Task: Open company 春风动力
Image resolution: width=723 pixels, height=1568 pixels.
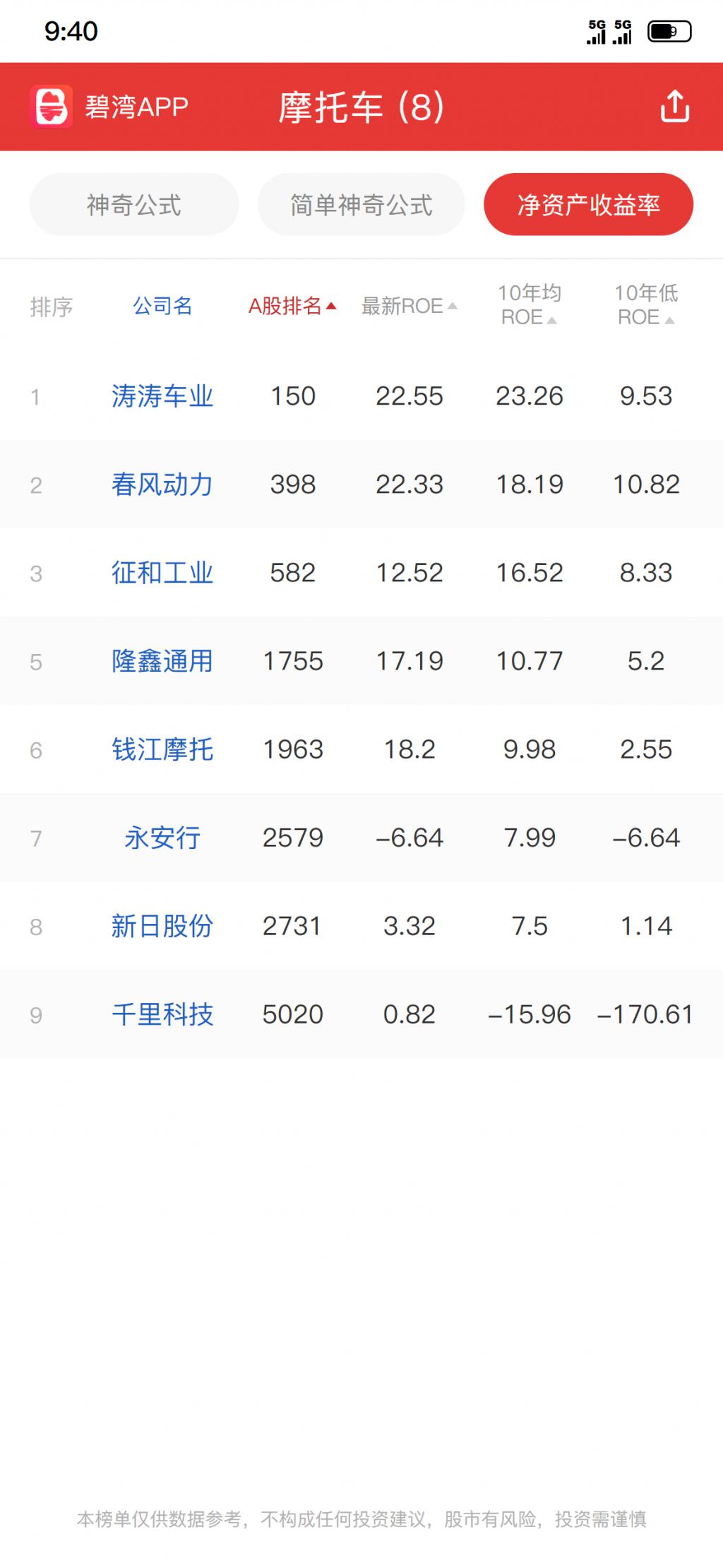Action: click(162, 485)
